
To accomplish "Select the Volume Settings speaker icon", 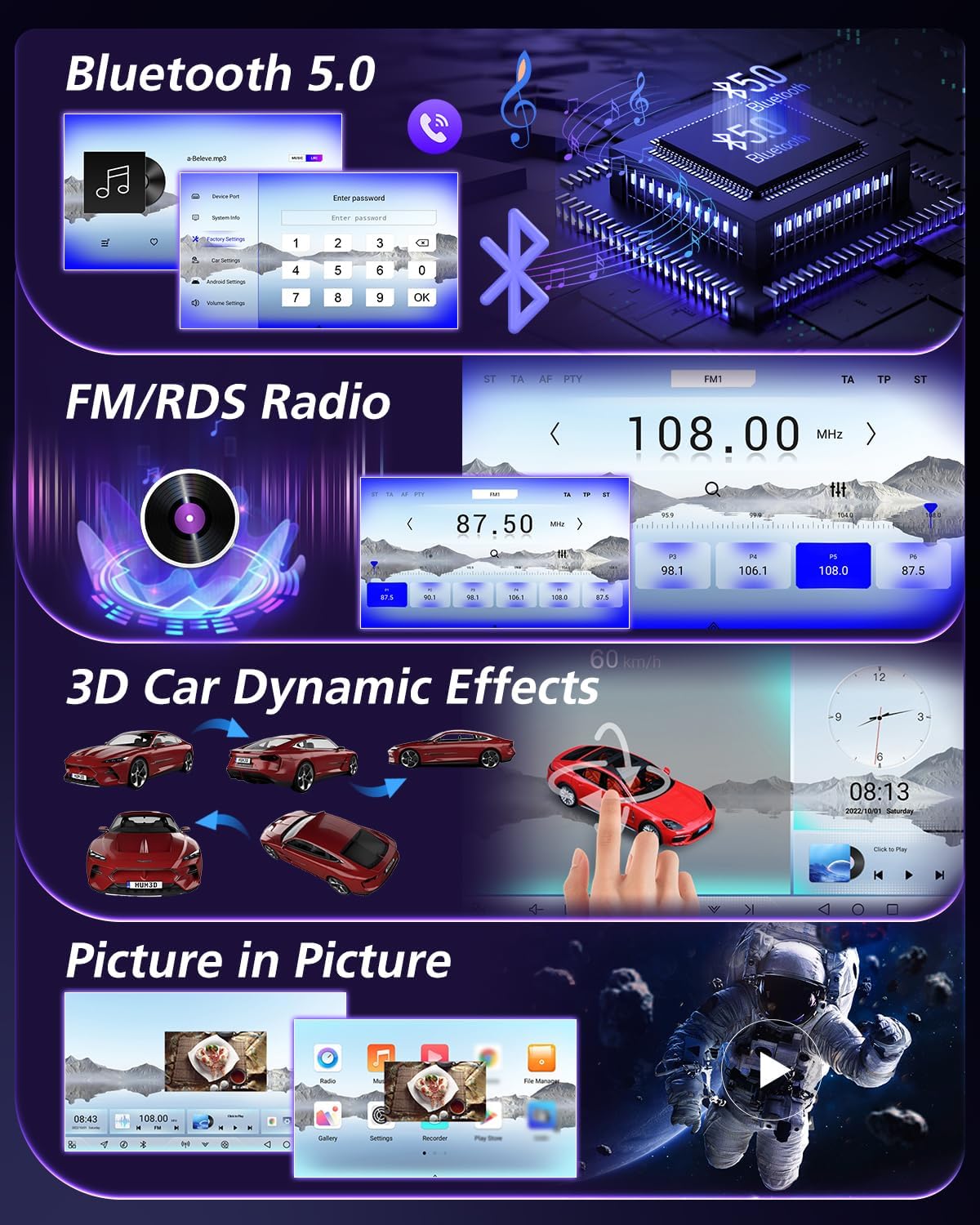I will [195, 303].
